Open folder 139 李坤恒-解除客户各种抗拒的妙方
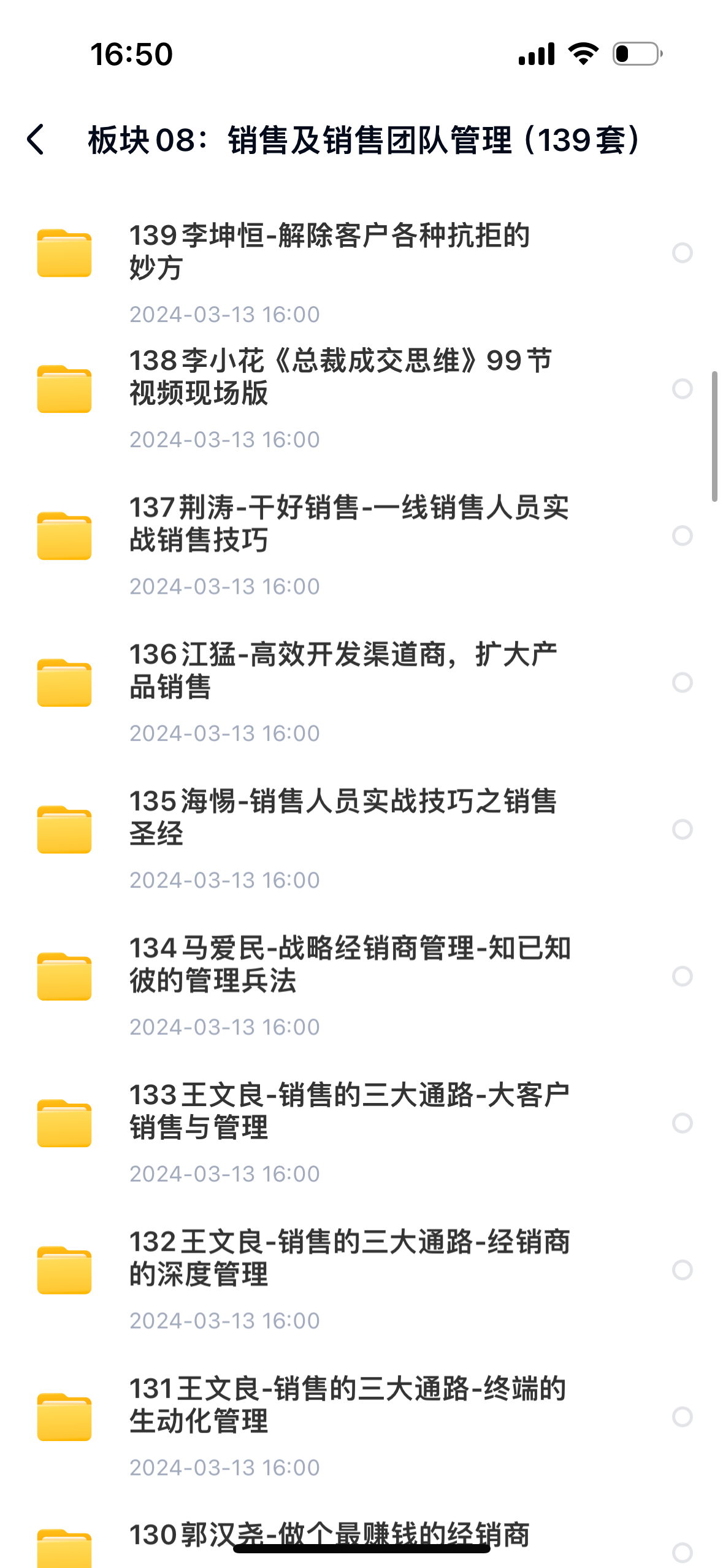 (329, 252)
